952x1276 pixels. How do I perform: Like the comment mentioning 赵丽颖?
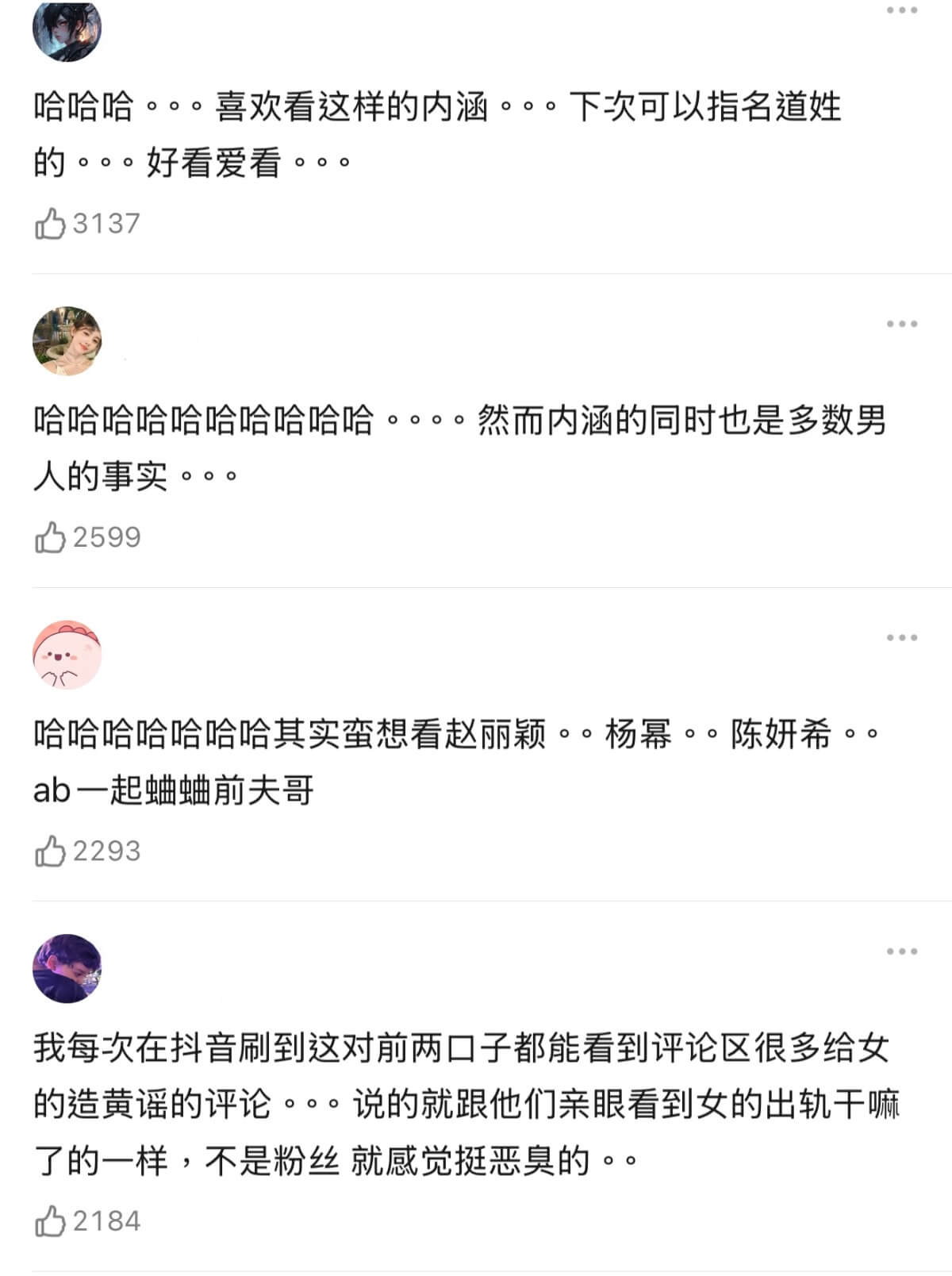pyautogui.click(x=50, y=851)
